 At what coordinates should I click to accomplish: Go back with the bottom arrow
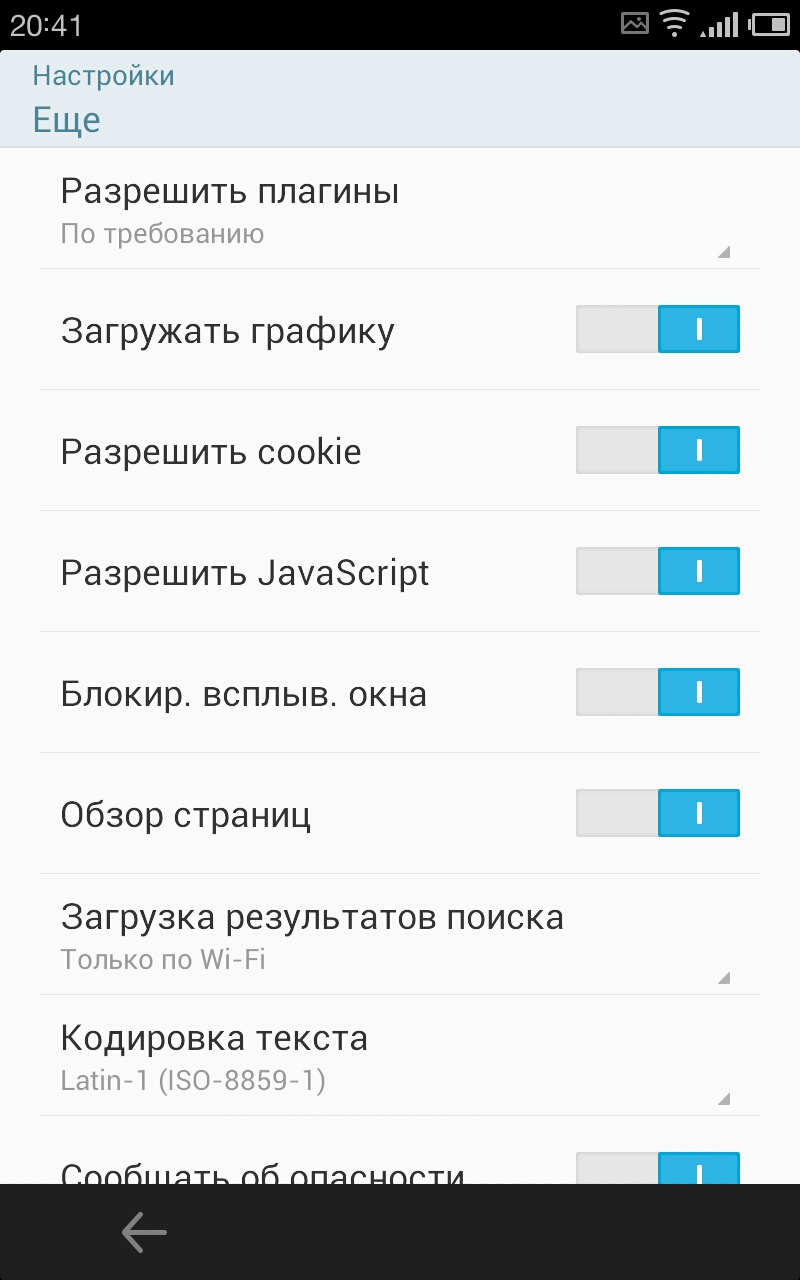[144, 1233]
